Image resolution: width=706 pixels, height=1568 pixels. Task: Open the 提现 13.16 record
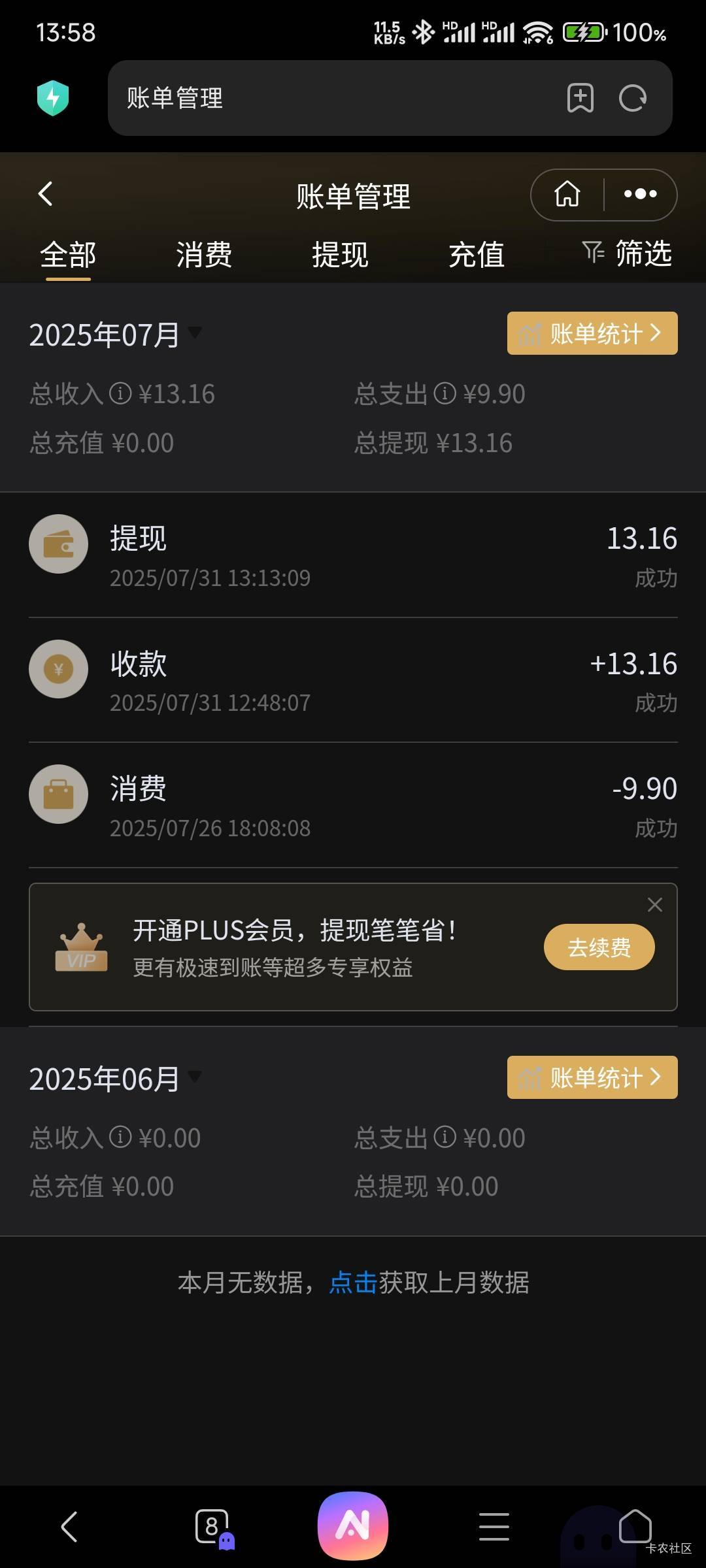click(x=353, y=555)
